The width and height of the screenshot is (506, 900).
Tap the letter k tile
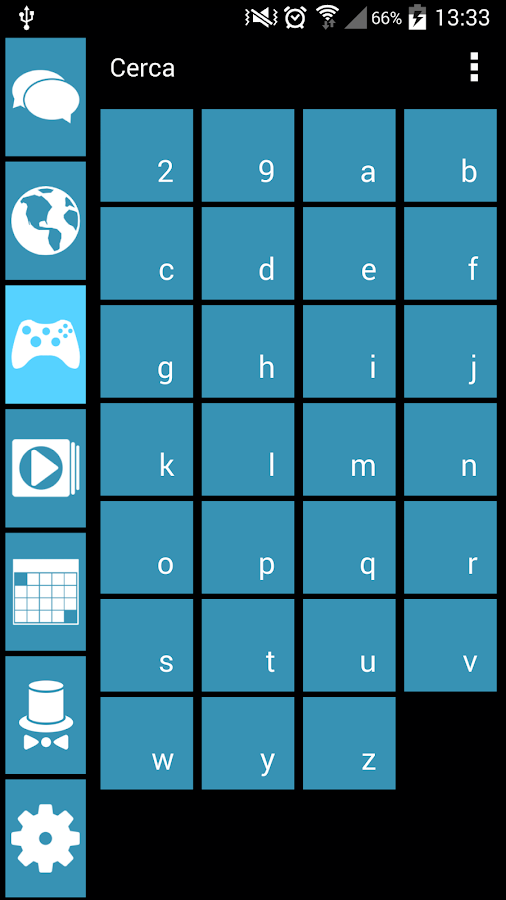(x=147, y=449)
